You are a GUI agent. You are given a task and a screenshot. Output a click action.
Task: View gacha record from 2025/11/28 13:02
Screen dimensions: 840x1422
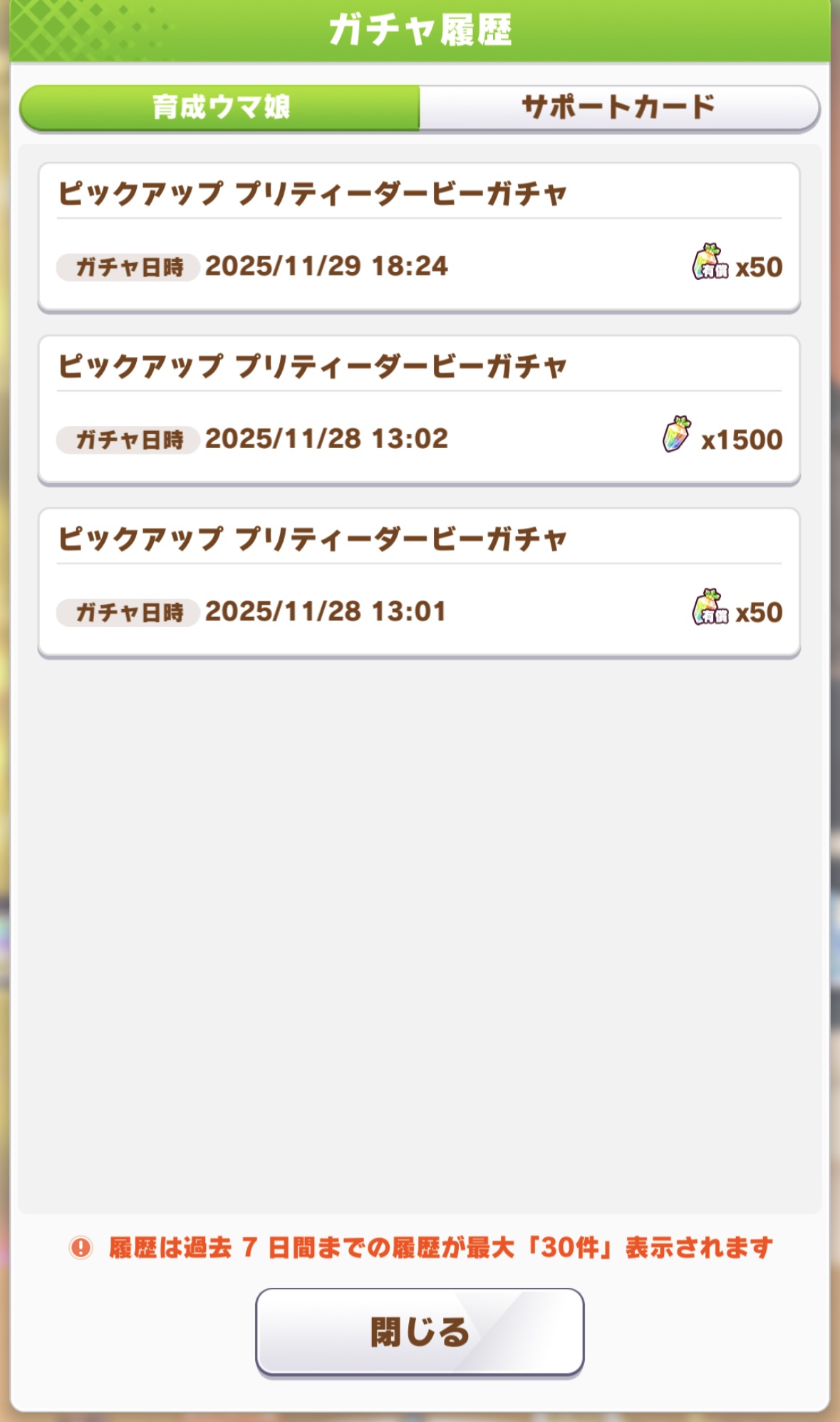pos(419,410)
